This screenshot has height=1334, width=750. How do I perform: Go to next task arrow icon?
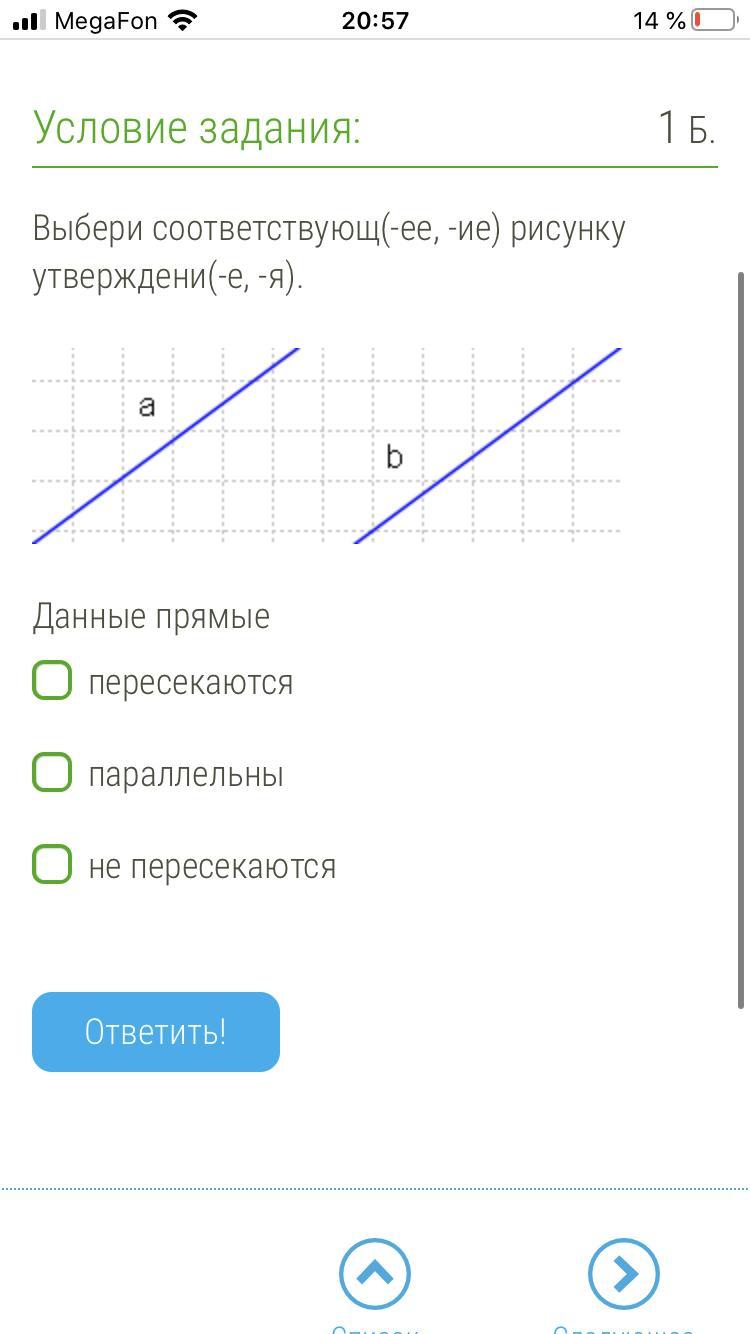pyautogui.click(x=624, y=1274)
